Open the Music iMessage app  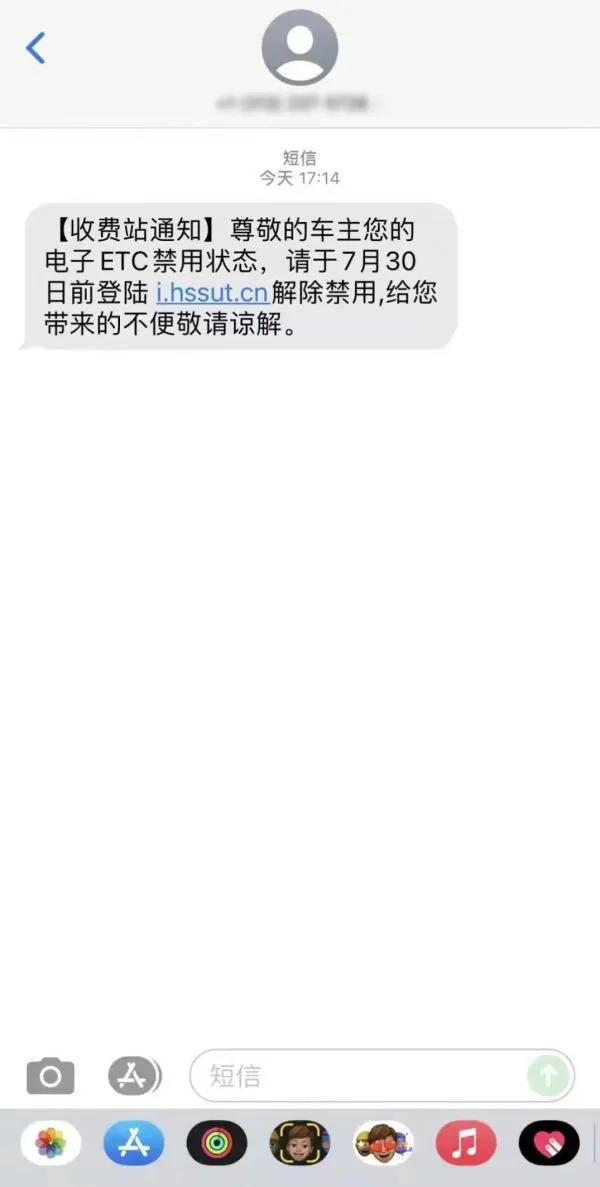[x=466, y=1142]
